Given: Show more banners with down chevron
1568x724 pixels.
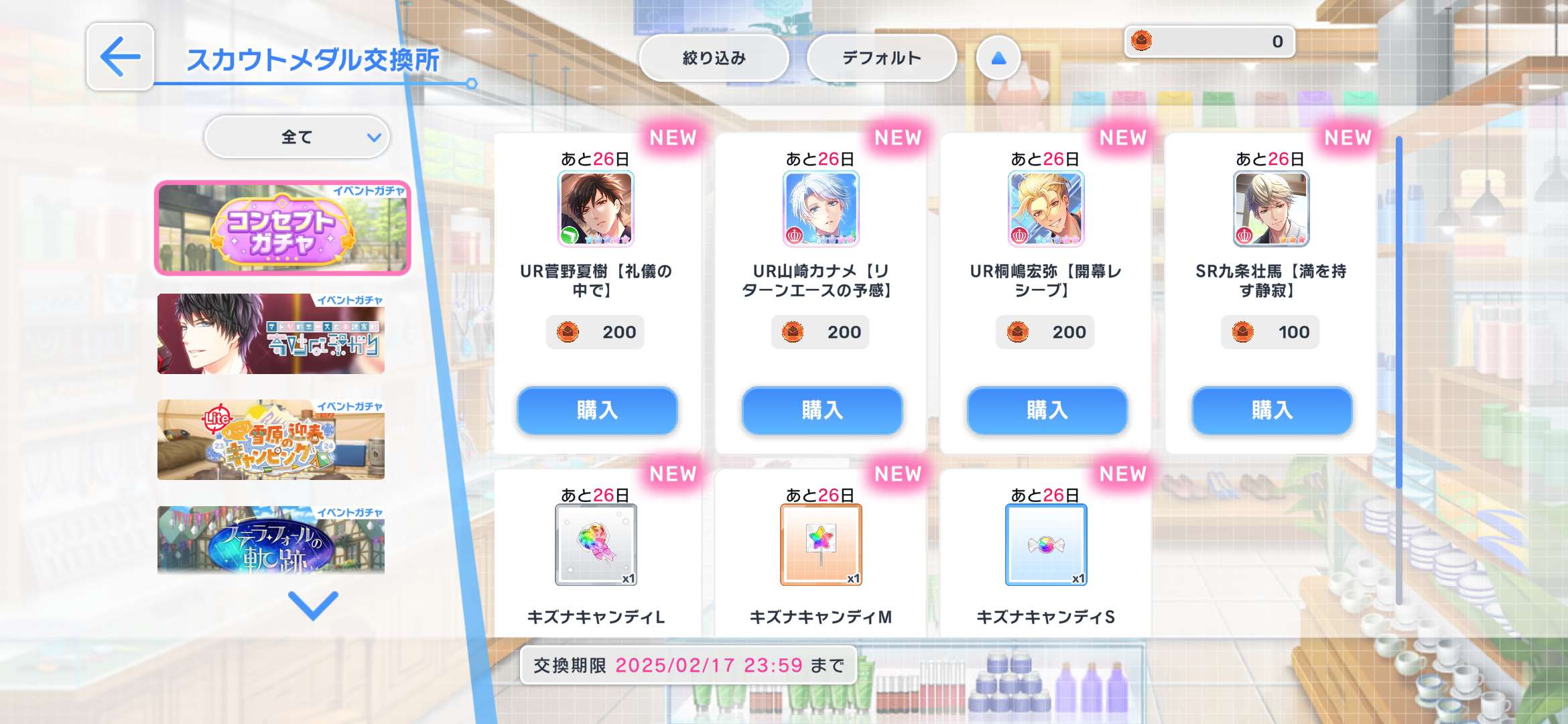Looking at the screenshot, I should coord(313,605).
